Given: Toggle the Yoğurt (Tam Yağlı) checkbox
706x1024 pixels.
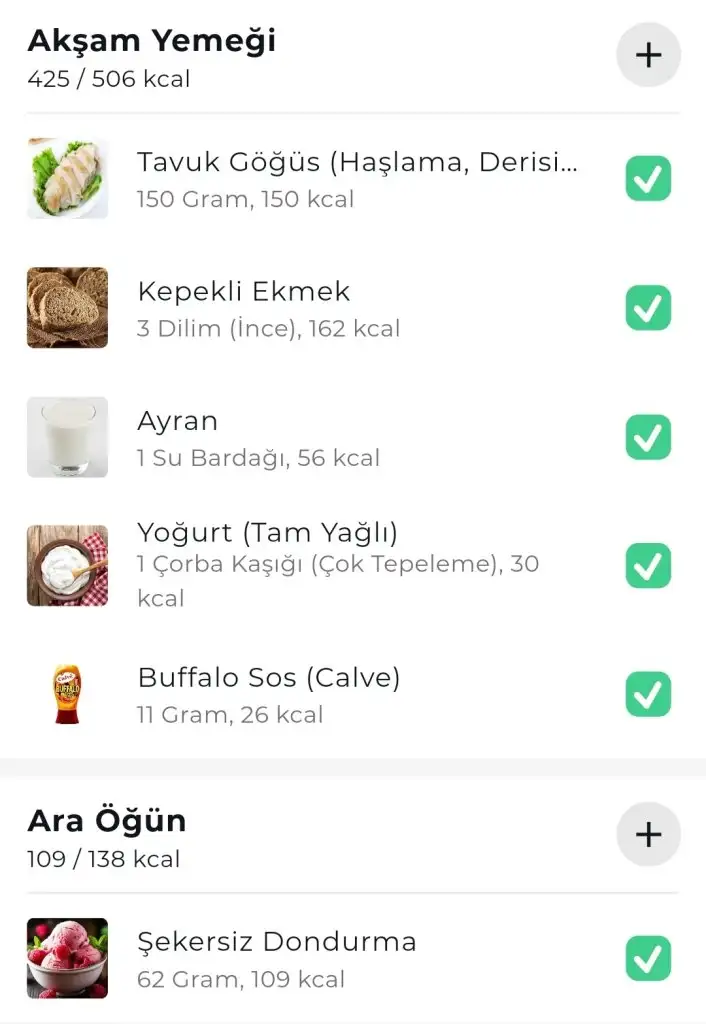Looking at the screenshot, I should (648, 565).
